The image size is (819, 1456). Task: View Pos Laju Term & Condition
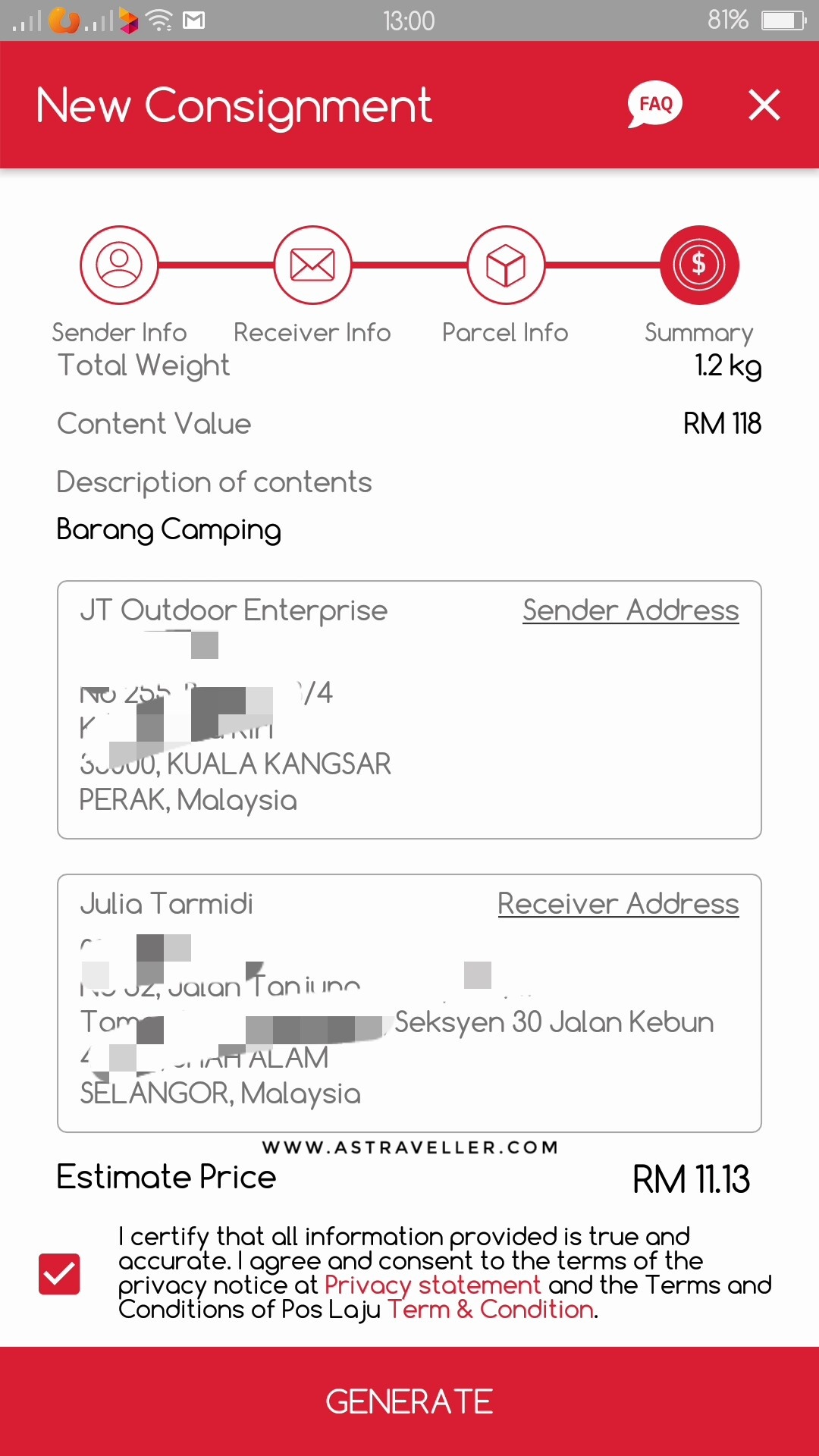click(491, 1310)
